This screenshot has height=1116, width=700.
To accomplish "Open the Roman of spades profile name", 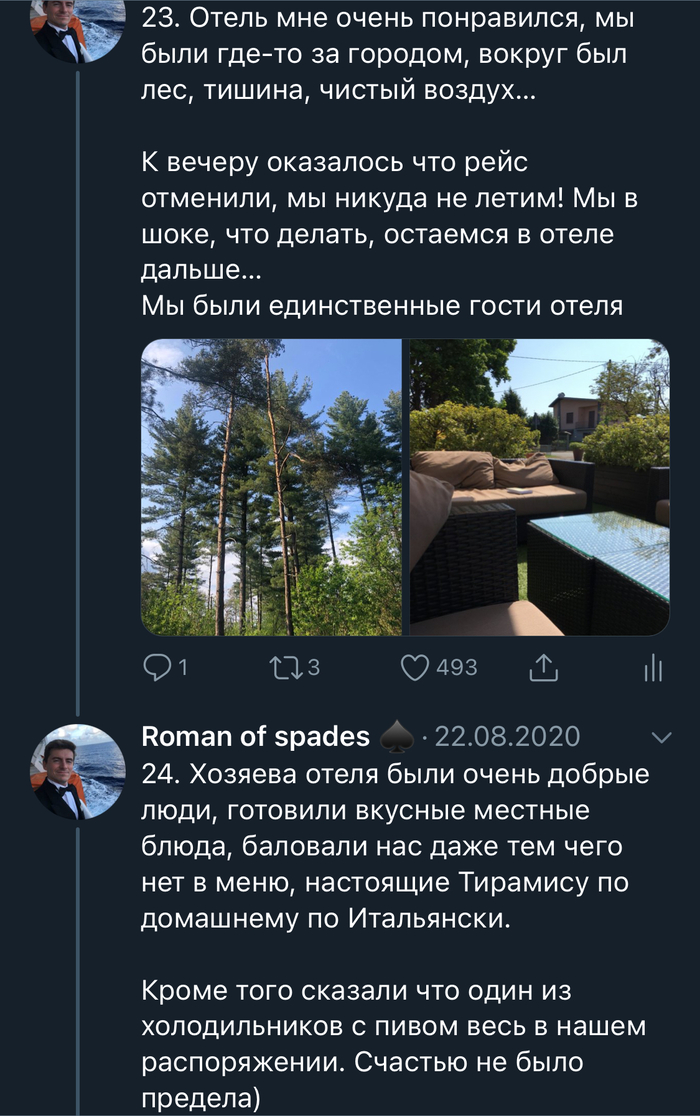I will 256,737.
